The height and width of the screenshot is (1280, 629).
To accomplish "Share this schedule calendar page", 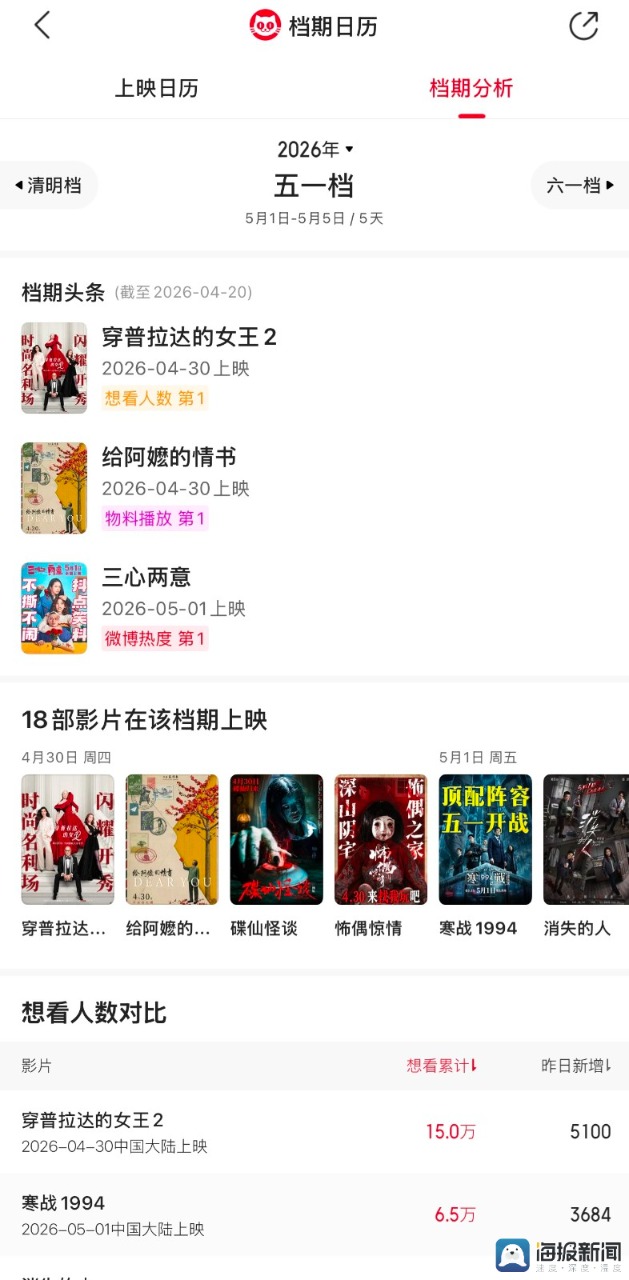I will point(583,26).
